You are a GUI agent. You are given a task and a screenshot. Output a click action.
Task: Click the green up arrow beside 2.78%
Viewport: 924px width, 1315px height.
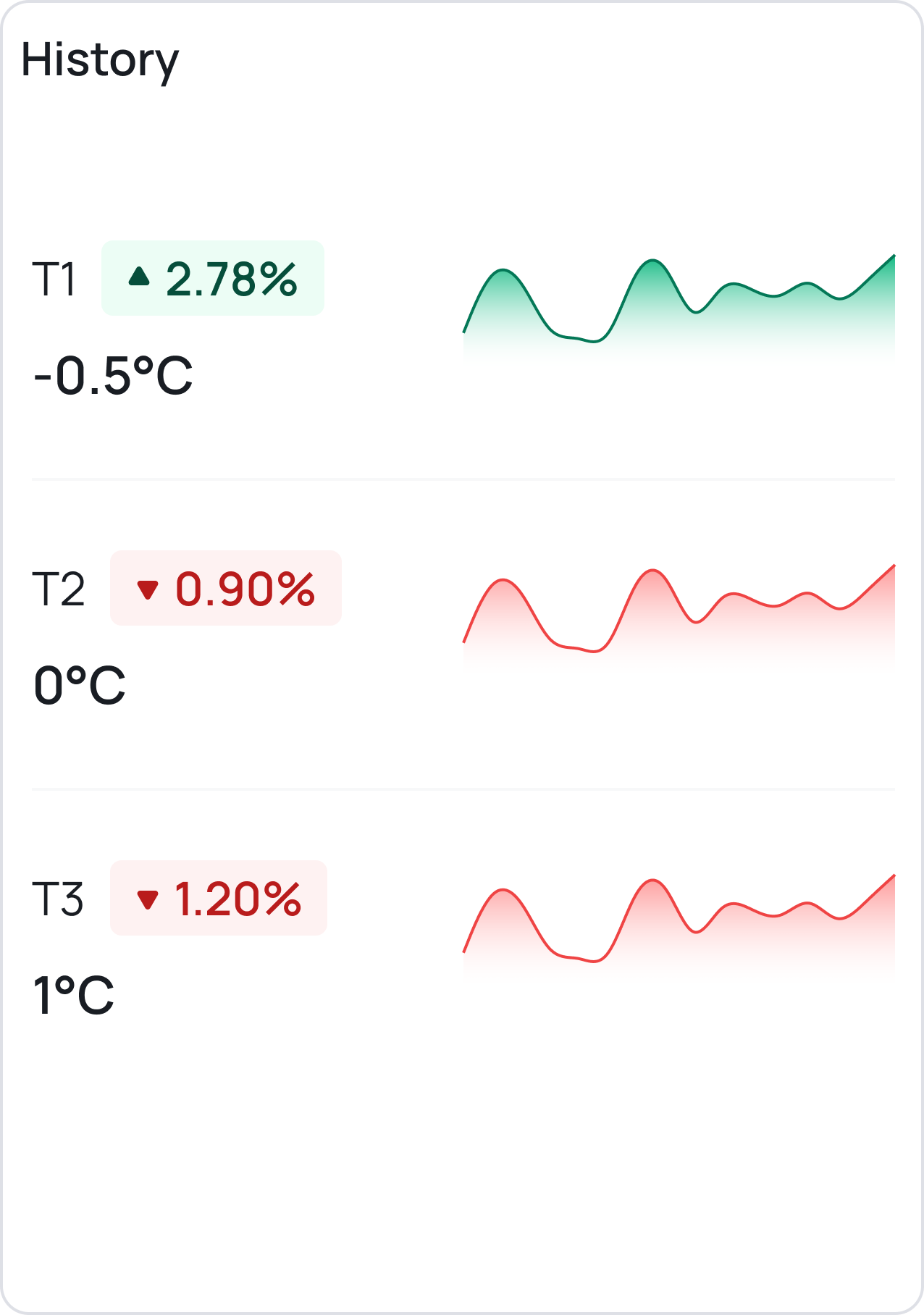tap(139, 277)
